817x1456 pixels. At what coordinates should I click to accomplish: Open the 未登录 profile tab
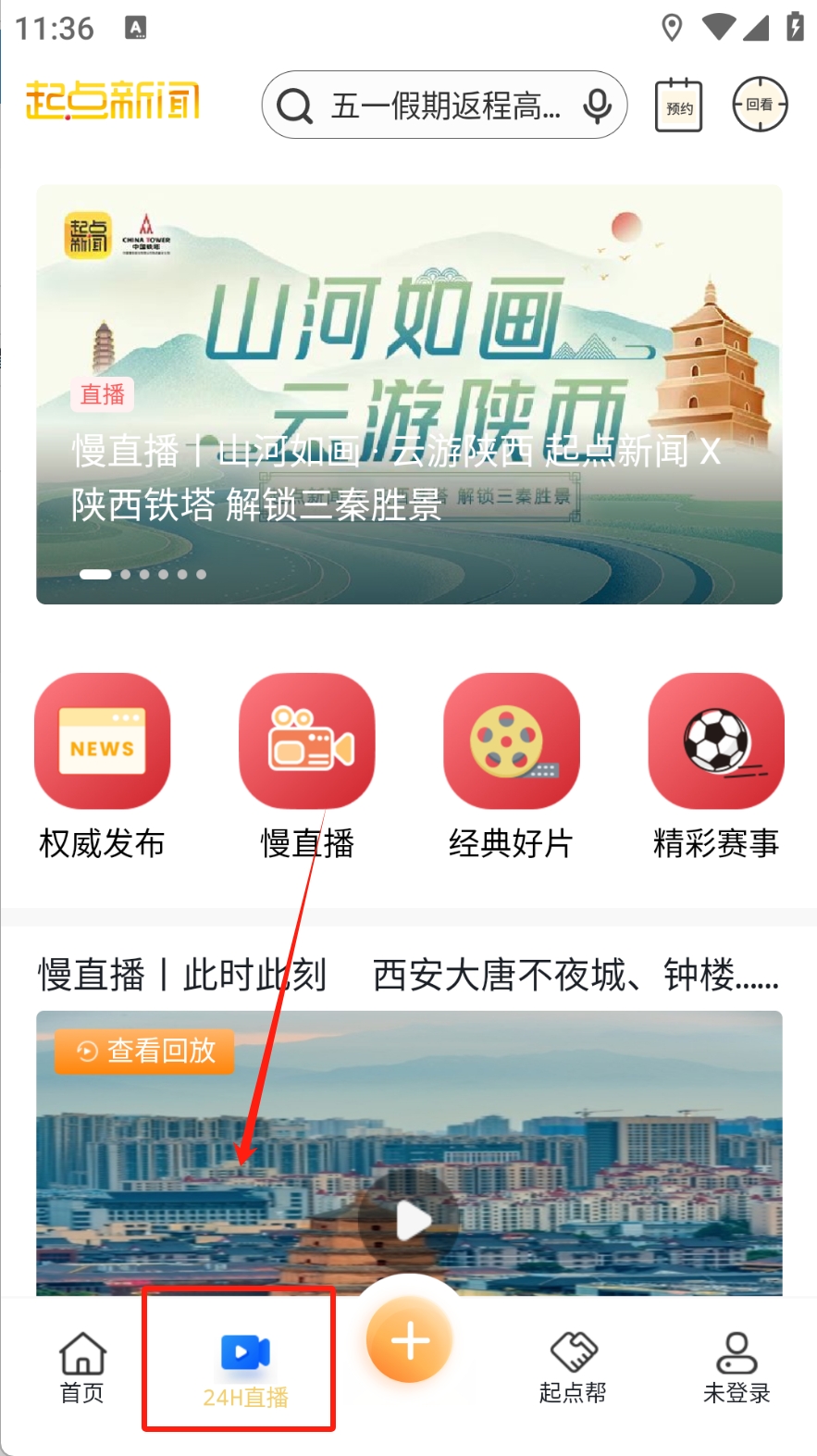coord(737,1367)
